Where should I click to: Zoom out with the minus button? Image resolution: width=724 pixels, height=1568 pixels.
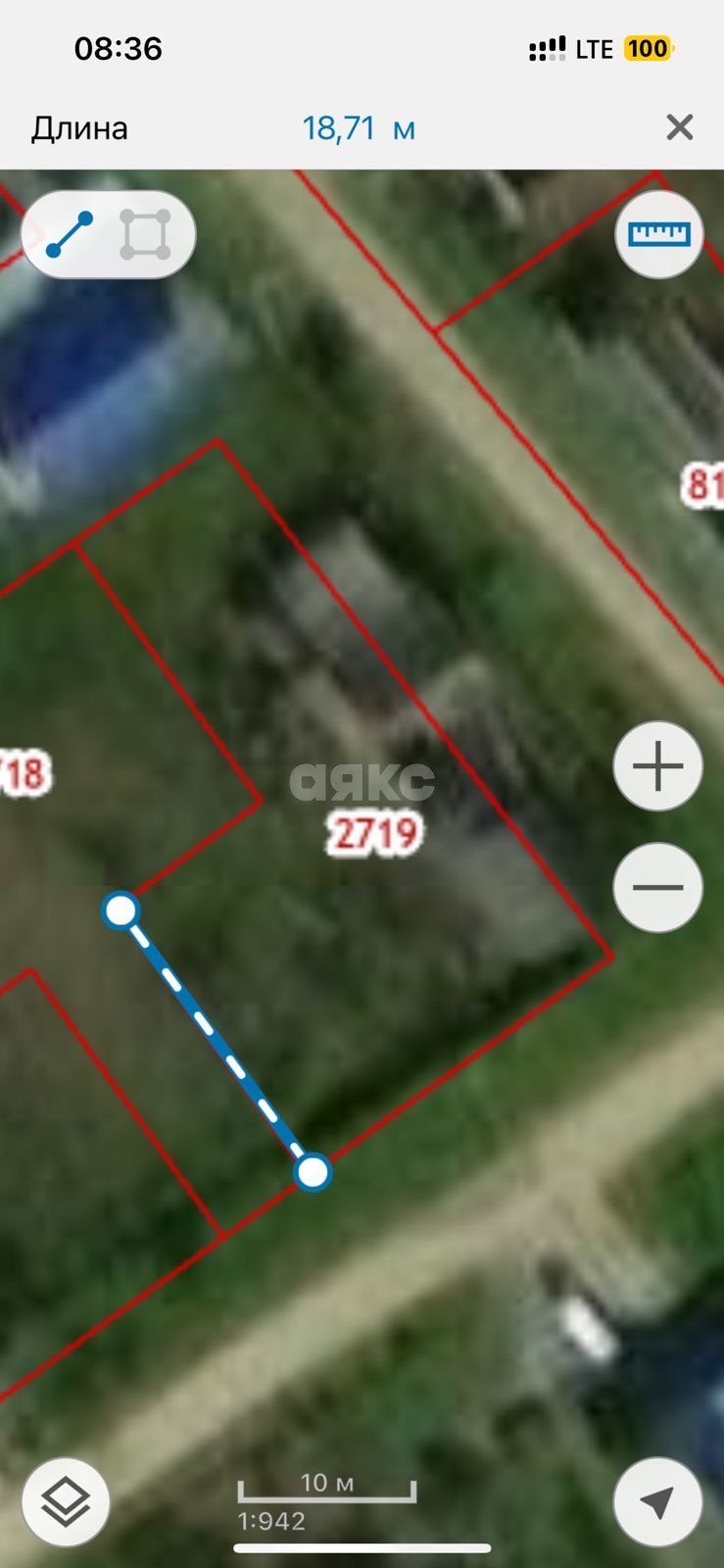click(x=658, y=888)
